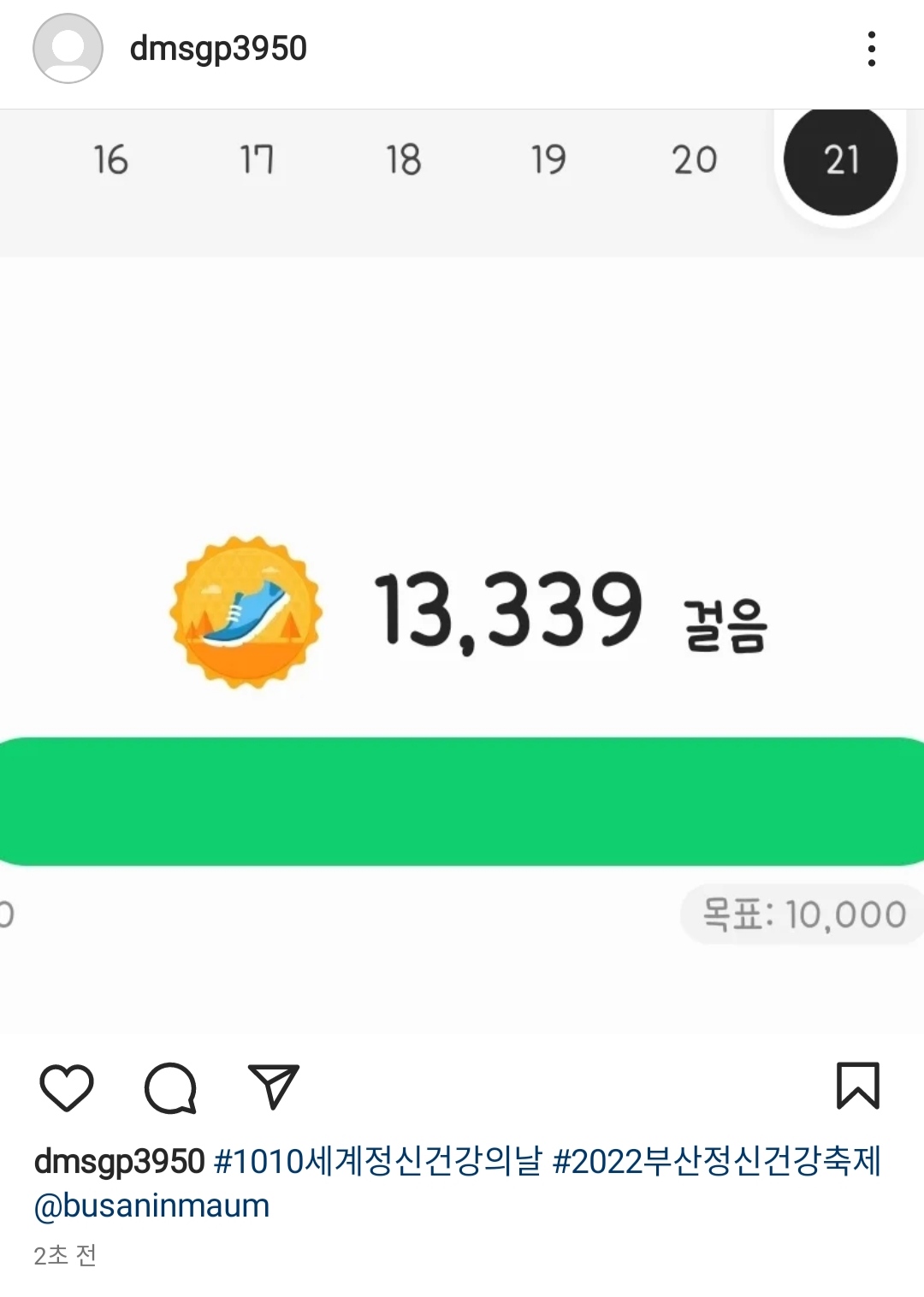
Task: Open the post's three-dot overflow menu
Action: (x=871, y=49)
